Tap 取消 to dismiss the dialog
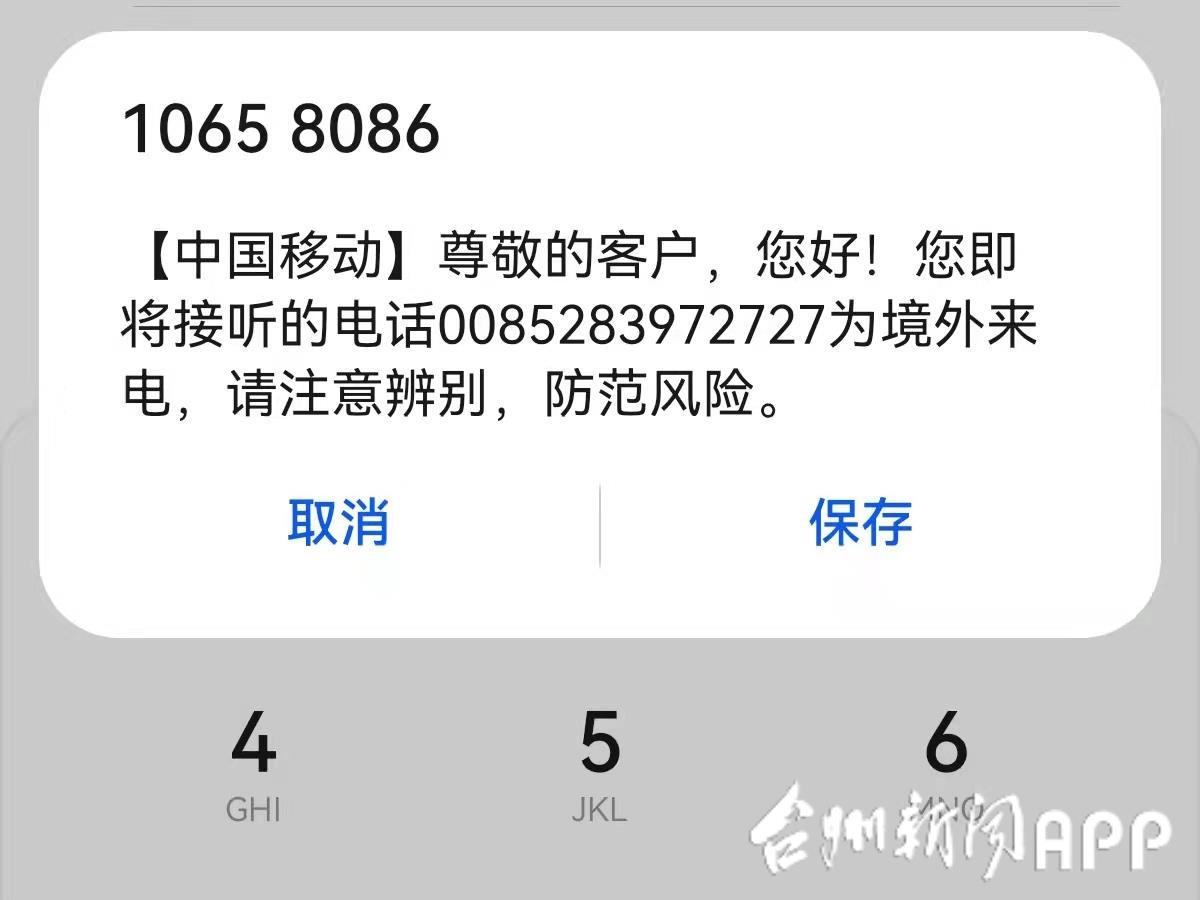Image resolution: width=1200 pixels, height=900 pixels. coord(338,522)
